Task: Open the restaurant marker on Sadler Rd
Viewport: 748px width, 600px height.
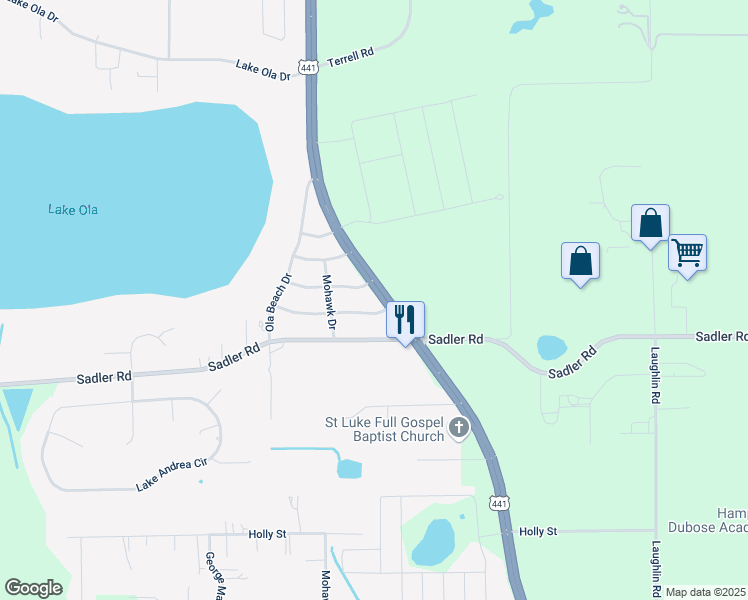Action: coord(405,320)
